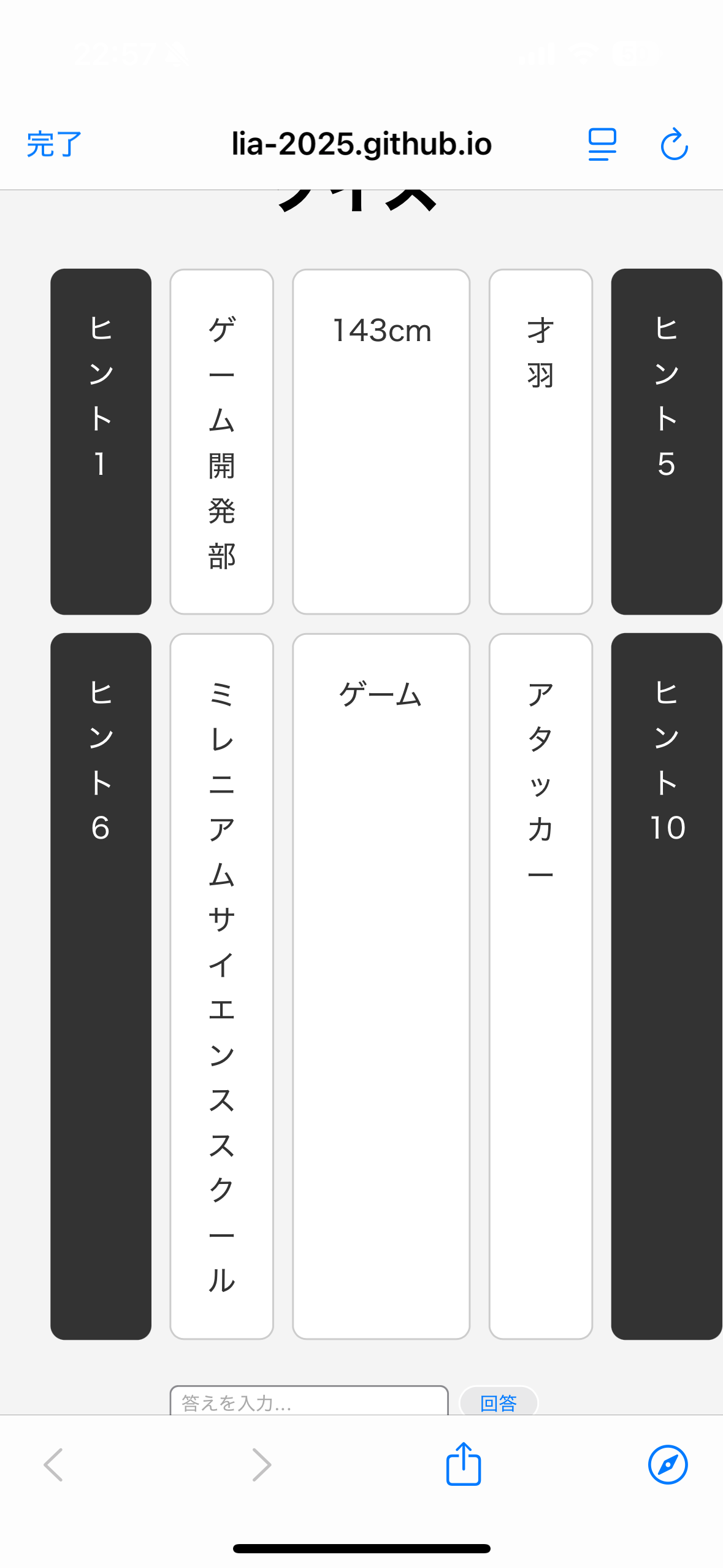
Task: Focus the 答えを入力 answer field
Action: pyautogui.click(x=308, y=1401)
